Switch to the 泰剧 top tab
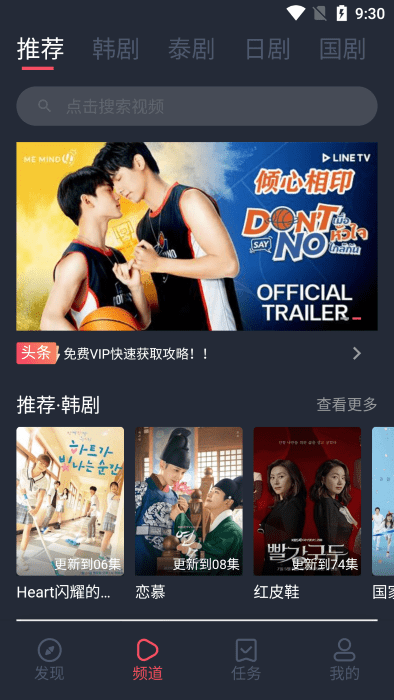 [191, 49]
